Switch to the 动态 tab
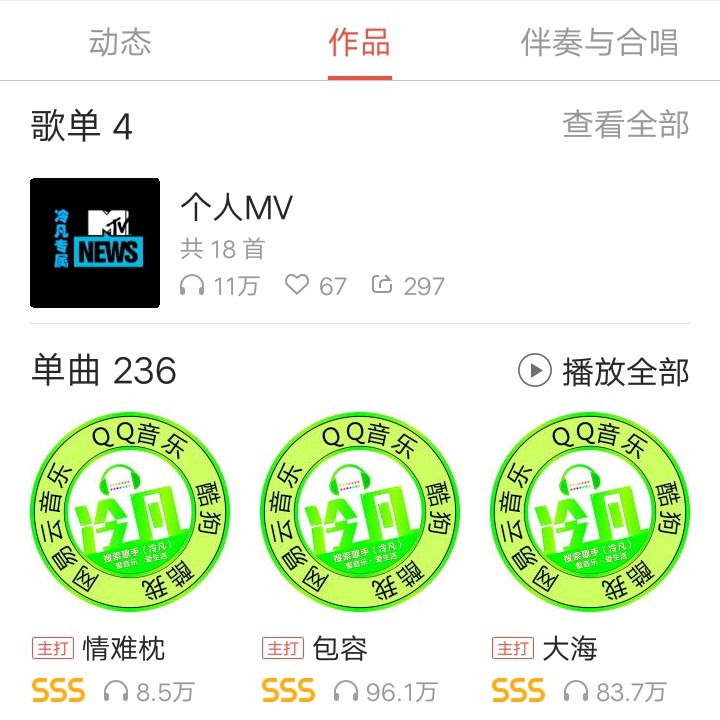 tap(120, 42)
